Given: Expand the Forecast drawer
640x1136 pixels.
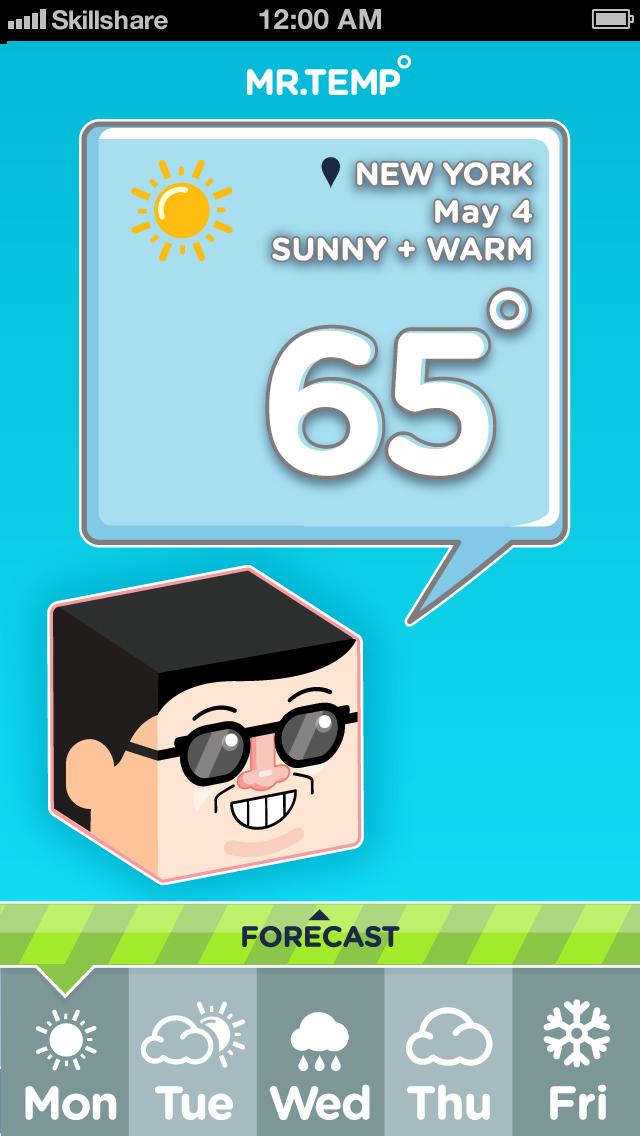Looking at the screenshot, I should click(320, 934).
